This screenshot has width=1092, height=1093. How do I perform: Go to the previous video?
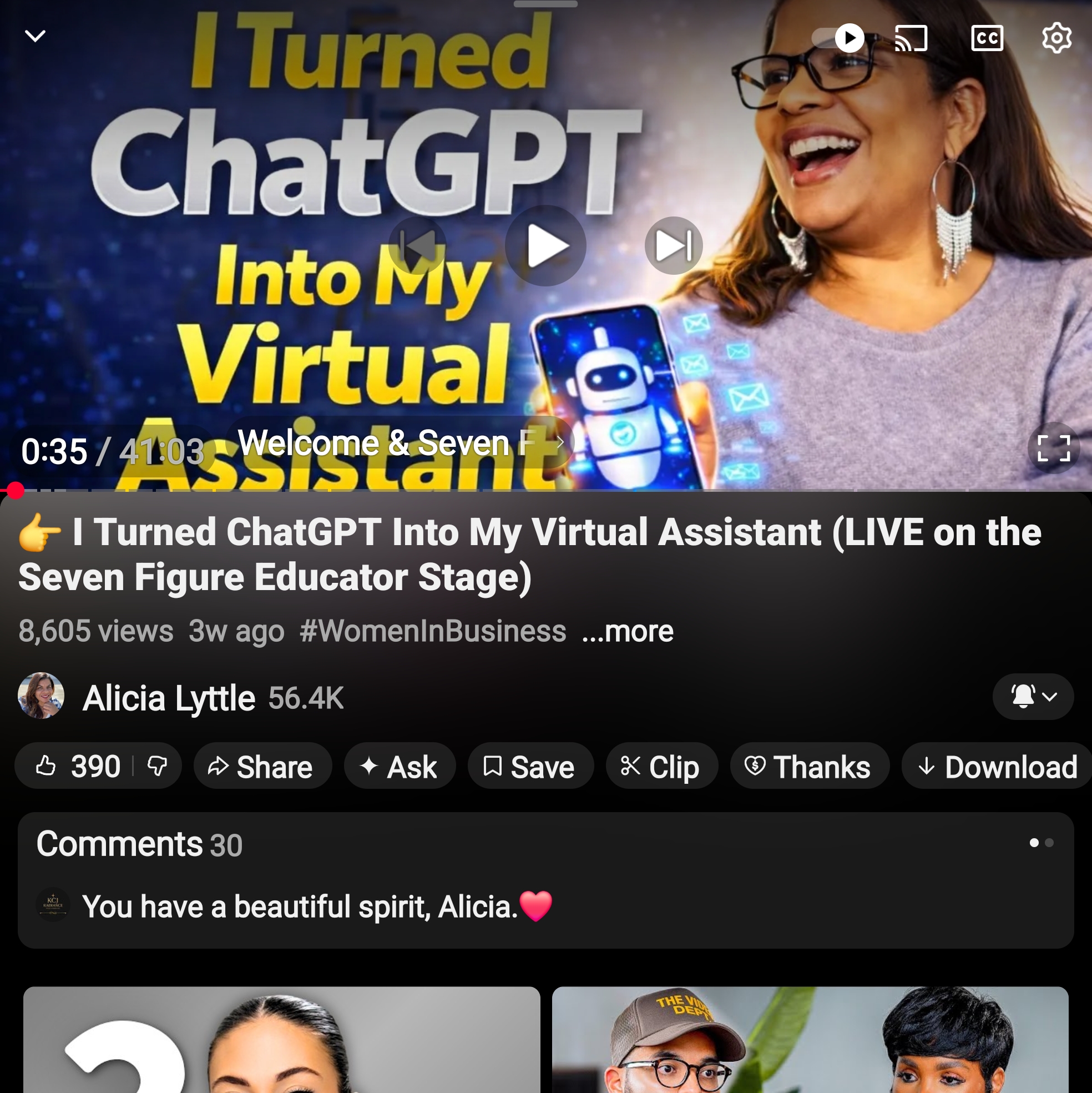tap(417, 245)
